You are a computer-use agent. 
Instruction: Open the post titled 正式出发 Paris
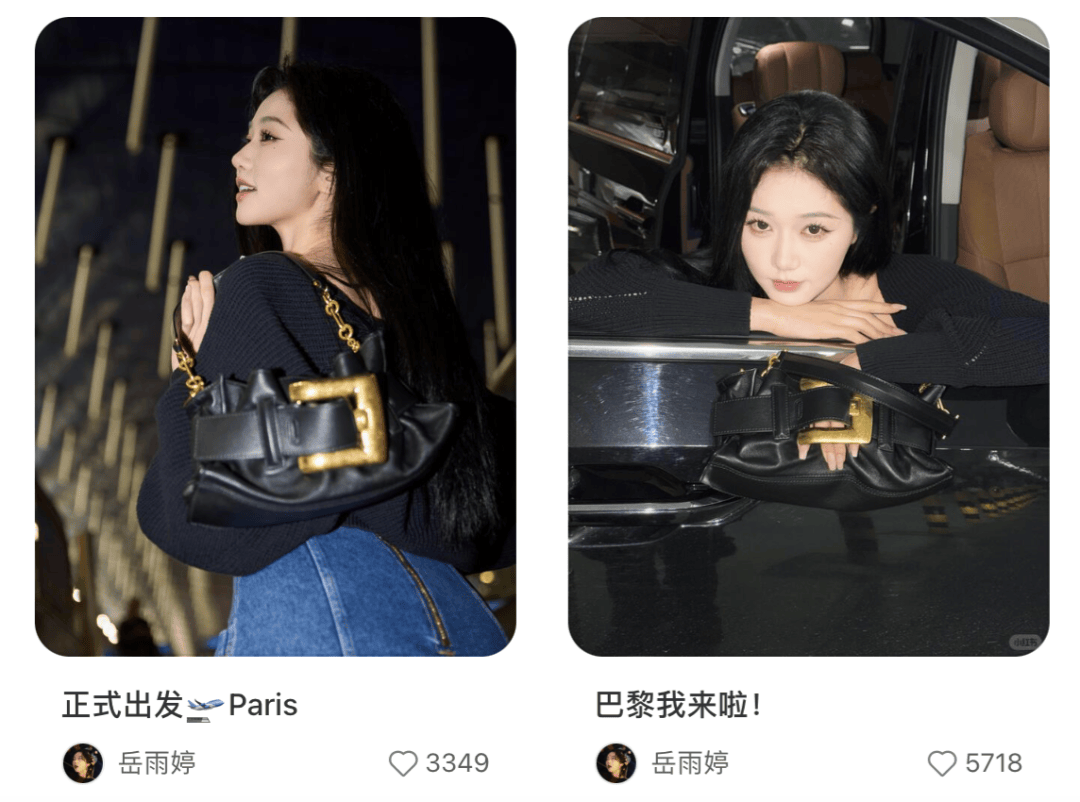tap(275, 336)
